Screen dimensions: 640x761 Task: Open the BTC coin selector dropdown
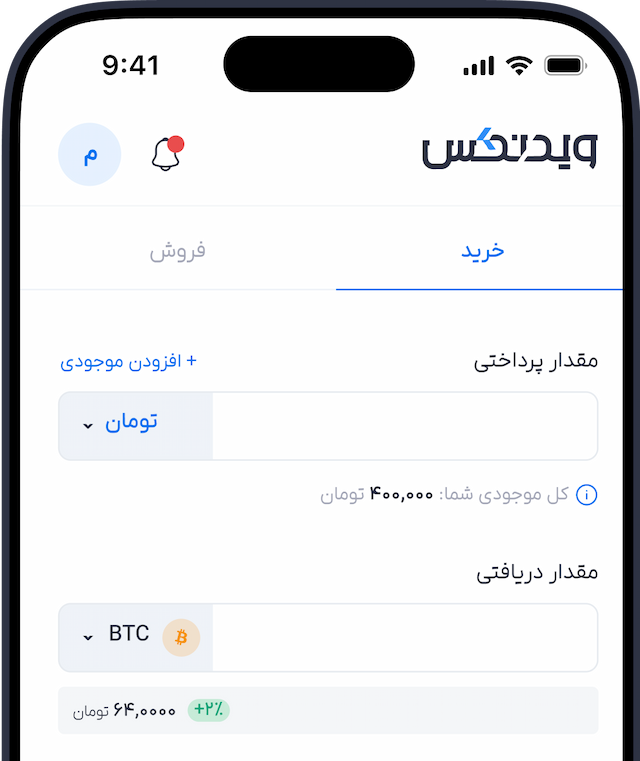click(x=136, y=637)
